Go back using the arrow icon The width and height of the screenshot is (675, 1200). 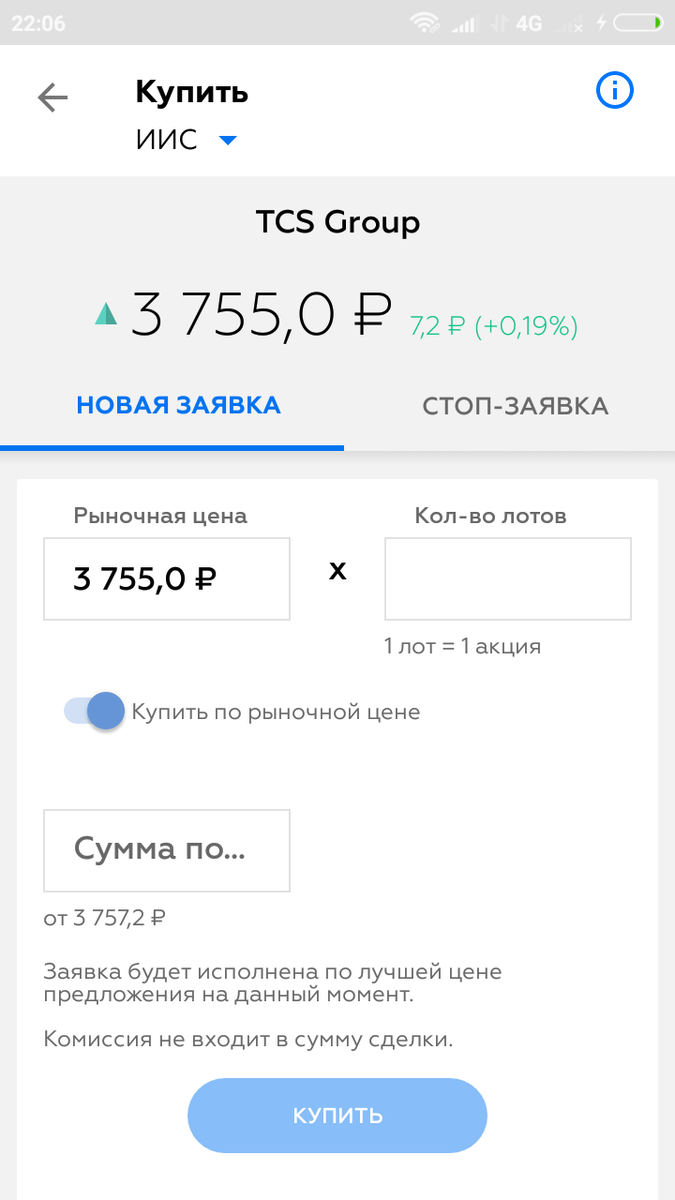[52, 97]
